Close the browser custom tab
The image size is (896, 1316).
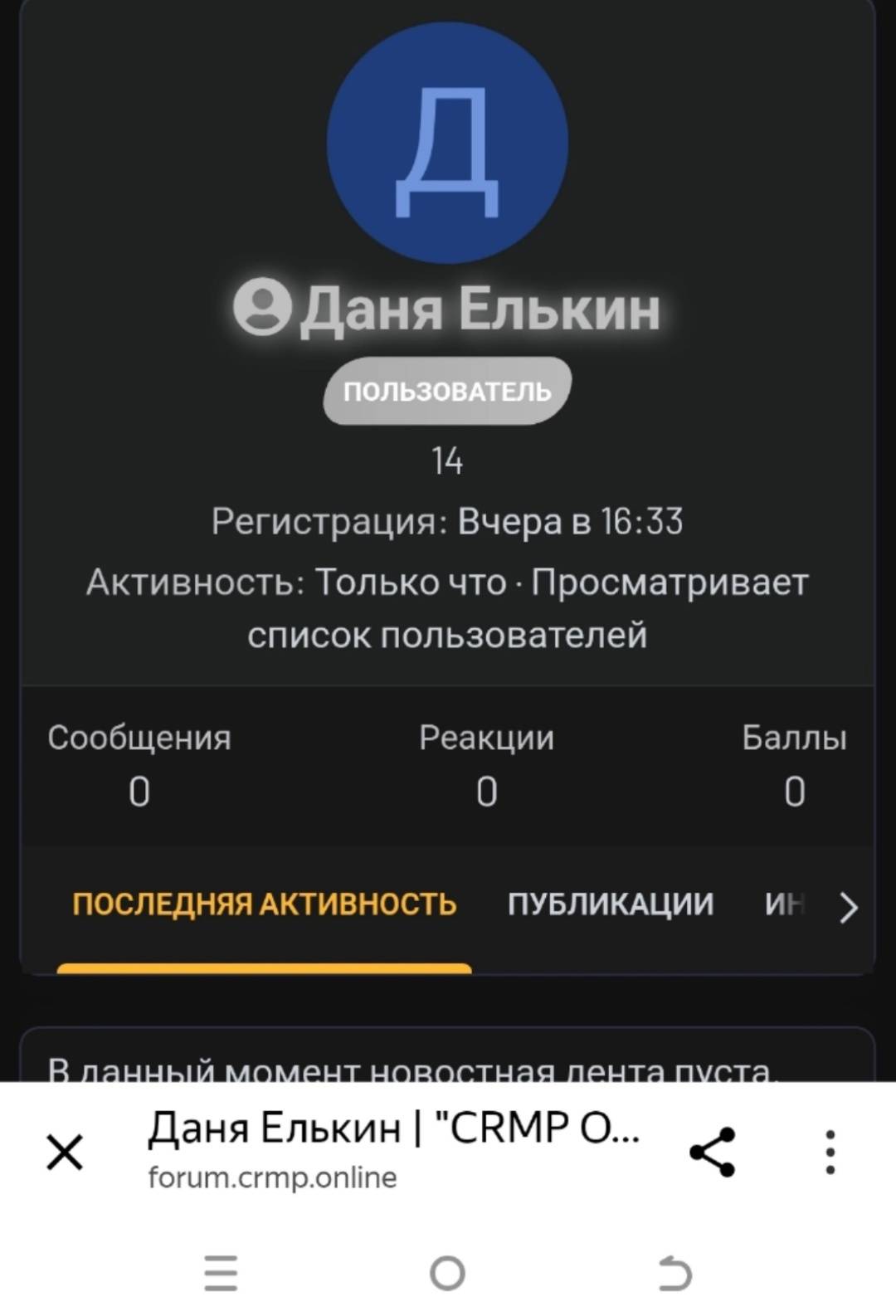(65, 1152)
